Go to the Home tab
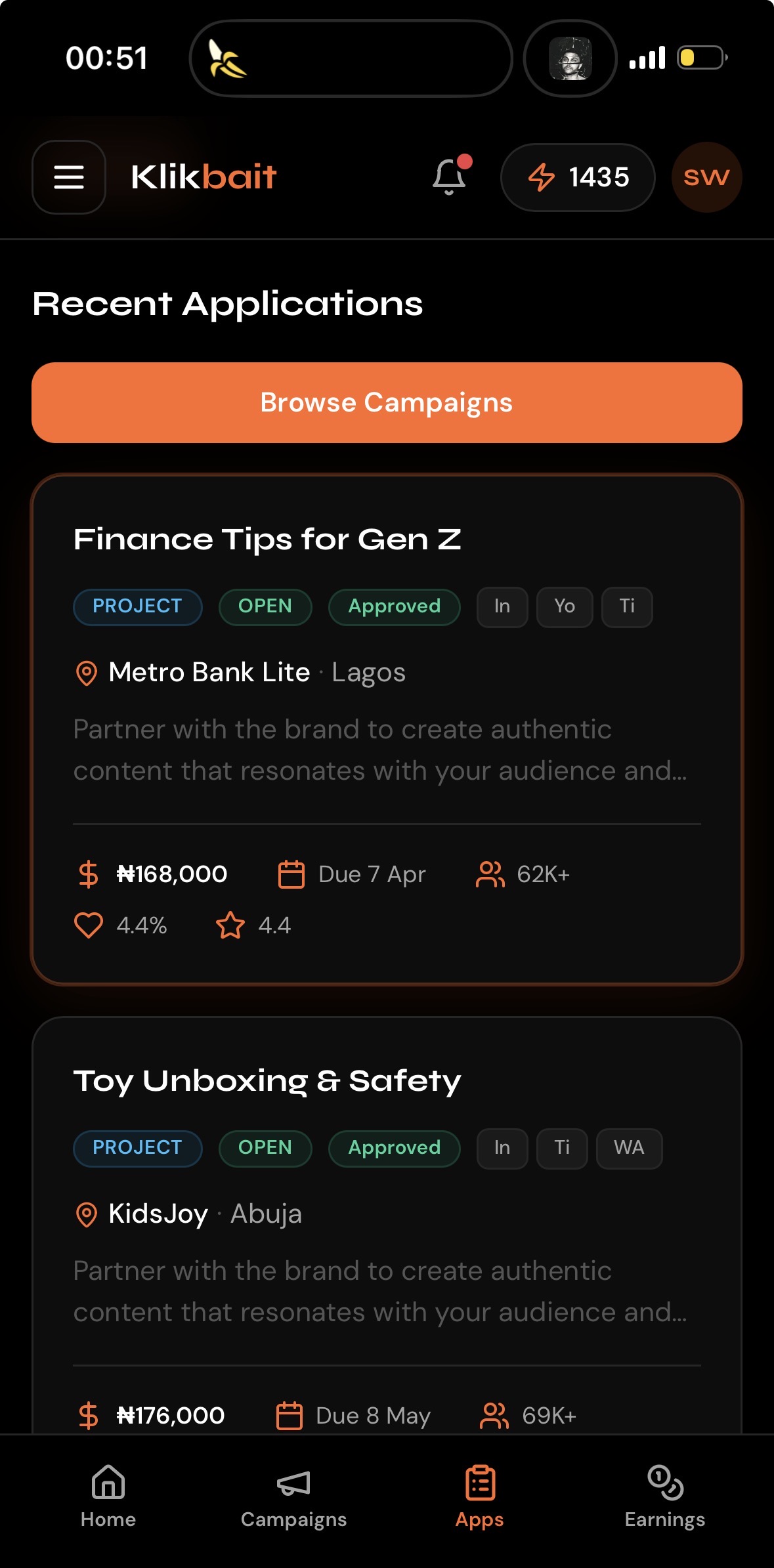This screenshot has height=1568, width=774. pos(108,1496)
